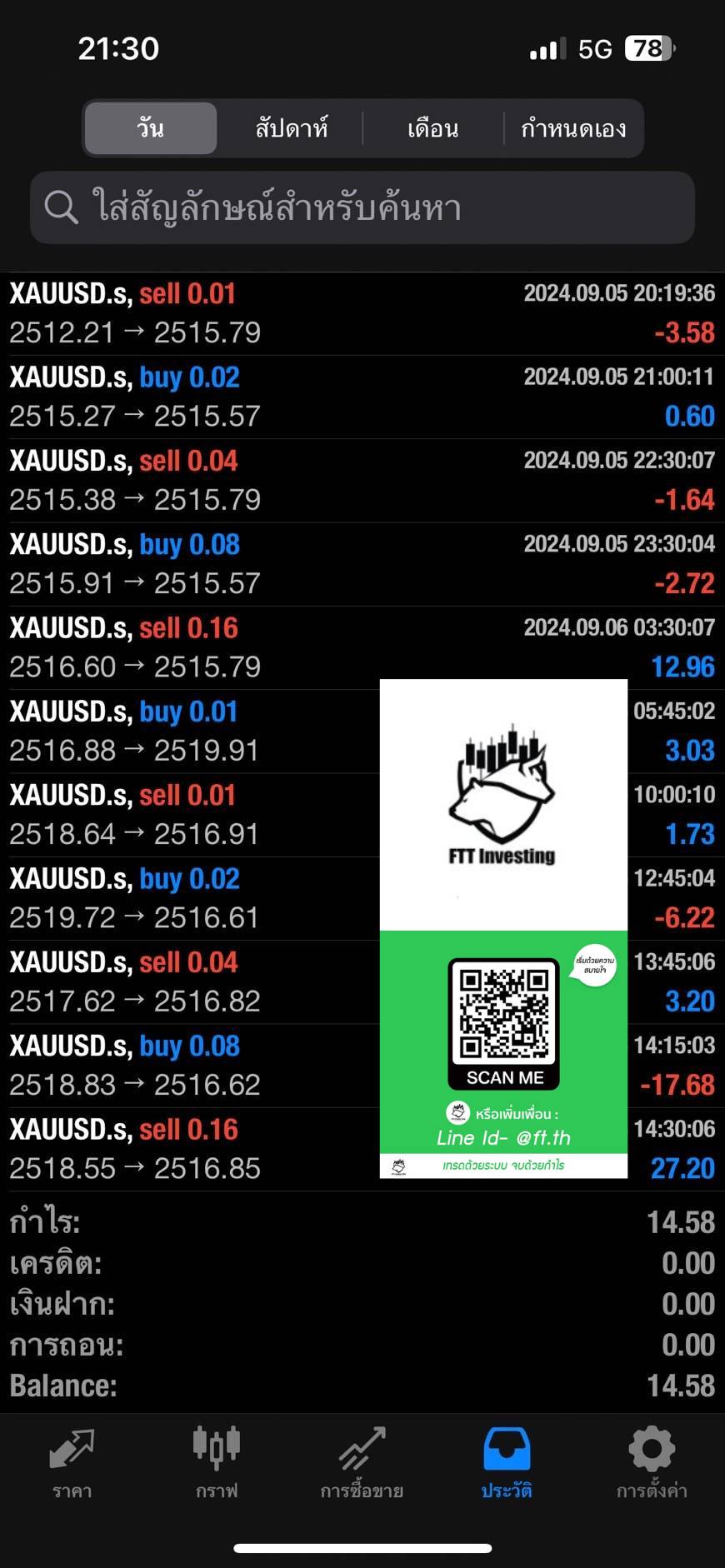Open the sell 0.01 trade at 2512.21
Viewport: 725px width, 1568px height.
362,314
